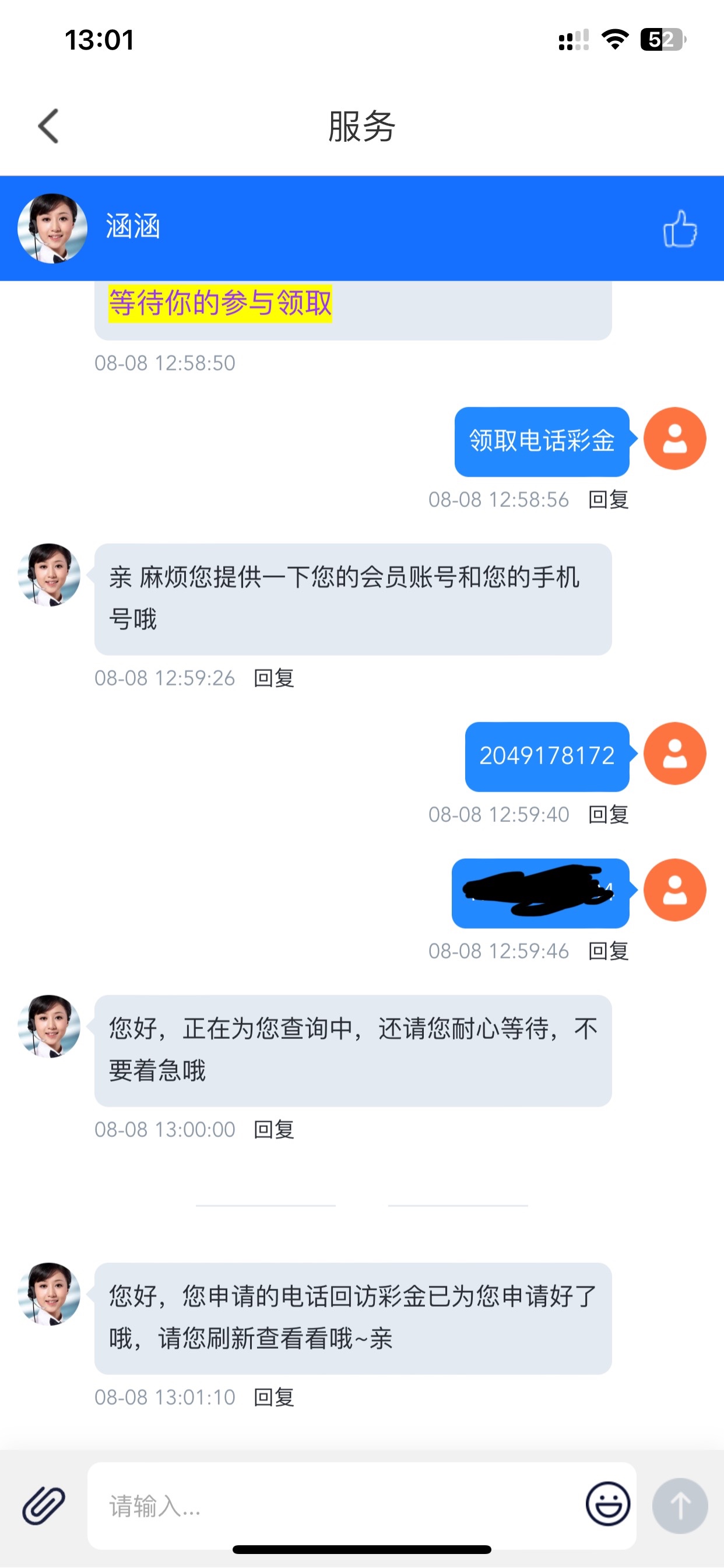Send the message with arrow button

pyautogui.click(x=680, y=1506)
